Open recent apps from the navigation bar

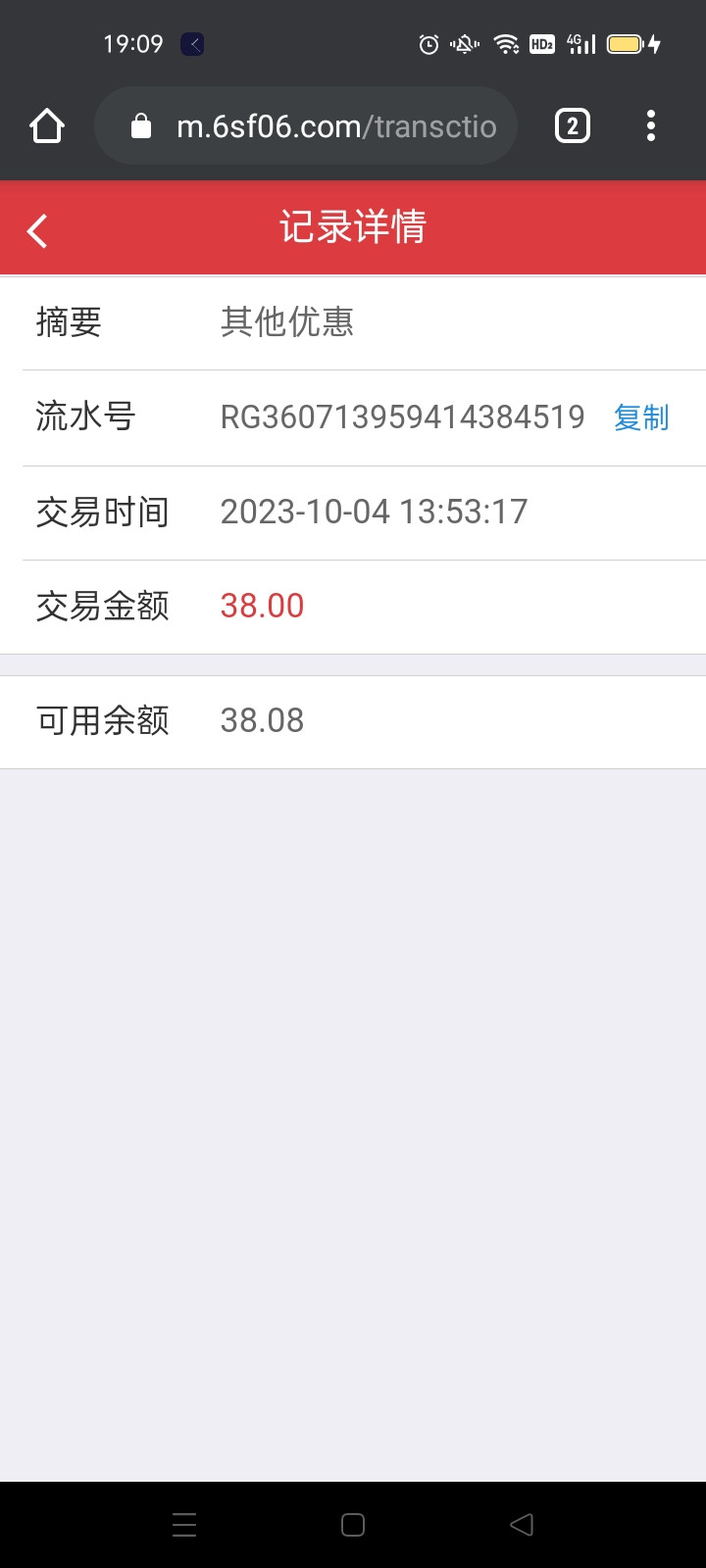[x=184, y=1524]
